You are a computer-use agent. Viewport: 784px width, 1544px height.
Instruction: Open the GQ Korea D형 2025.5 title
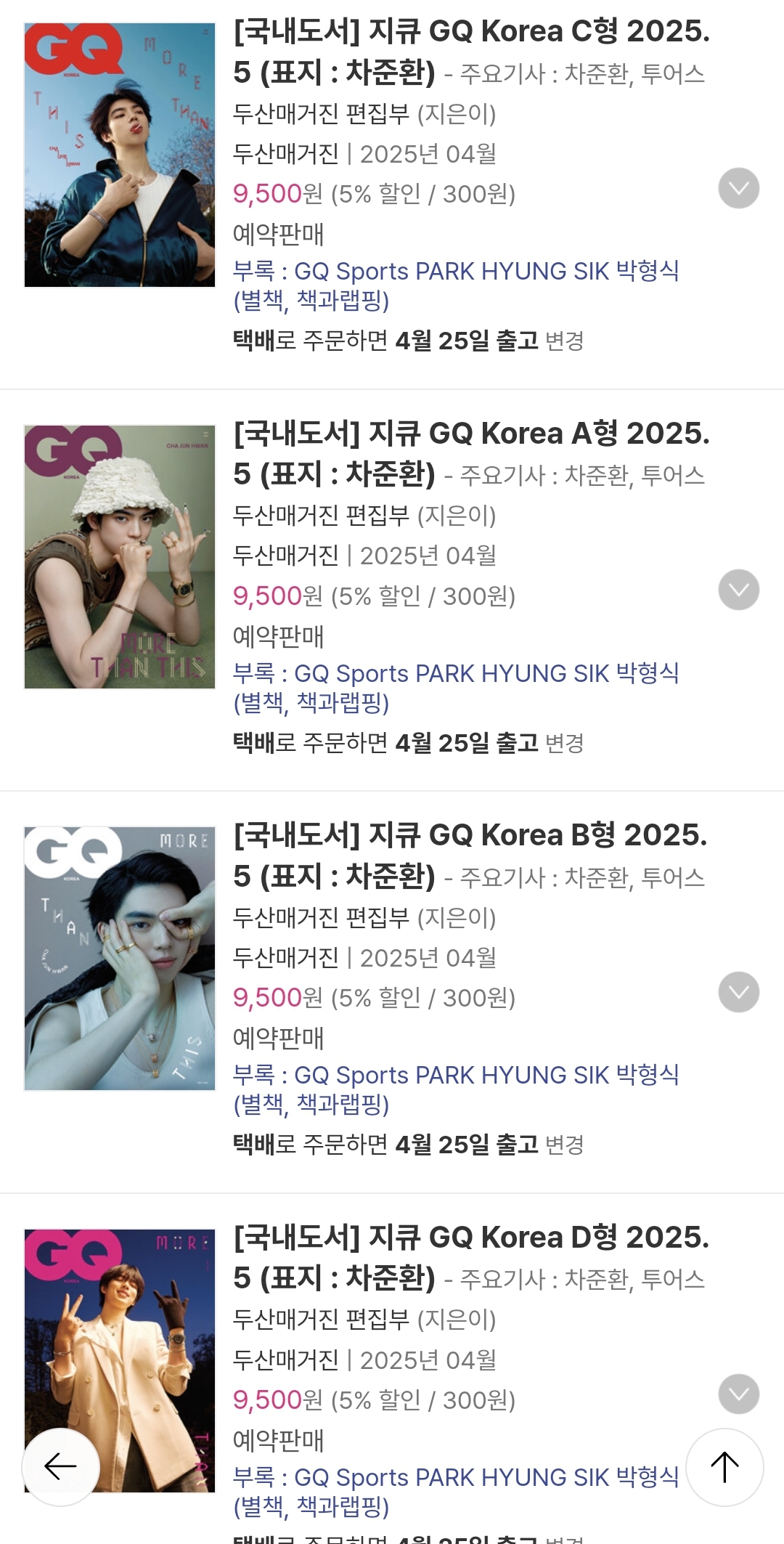coord(470,1257)
